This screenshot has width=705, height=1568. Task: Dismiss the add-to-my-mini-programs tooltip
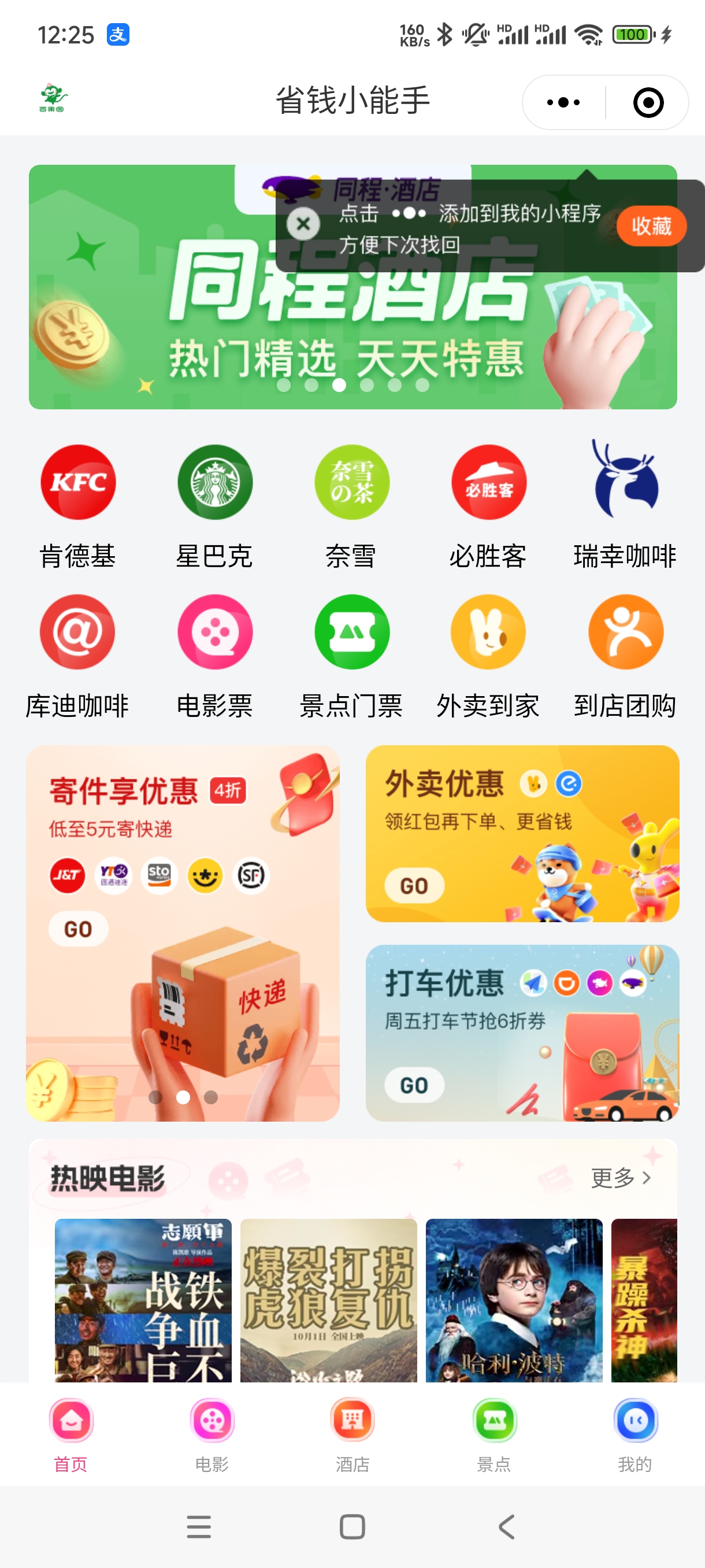pyautogui.click(x=303, y=224)
